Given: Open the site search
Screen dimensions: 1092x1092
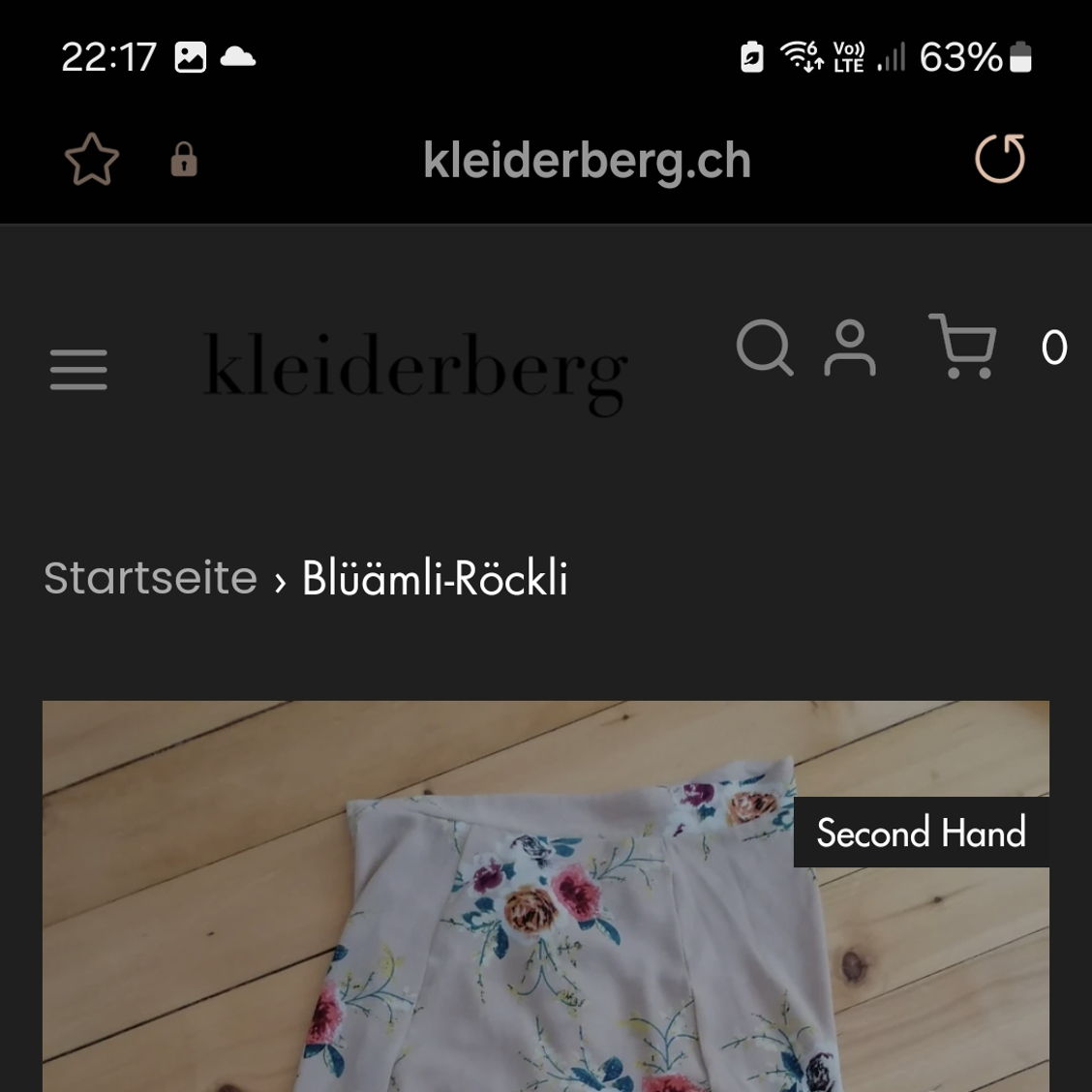Looking at the screenshot, I should [x=764, y=347].
